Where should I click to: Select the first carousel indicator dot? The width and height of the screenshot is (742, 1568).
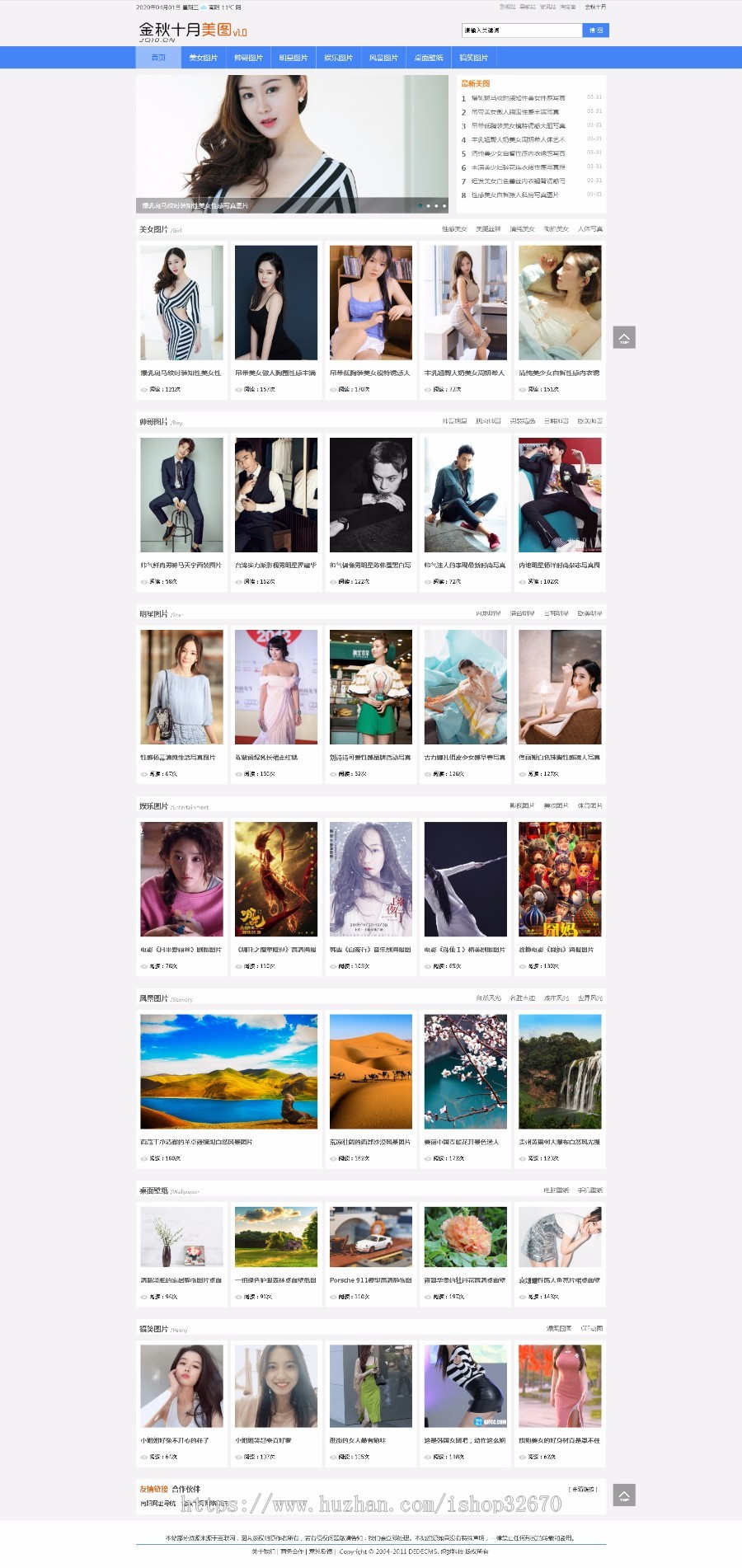(x=421, y=204)
